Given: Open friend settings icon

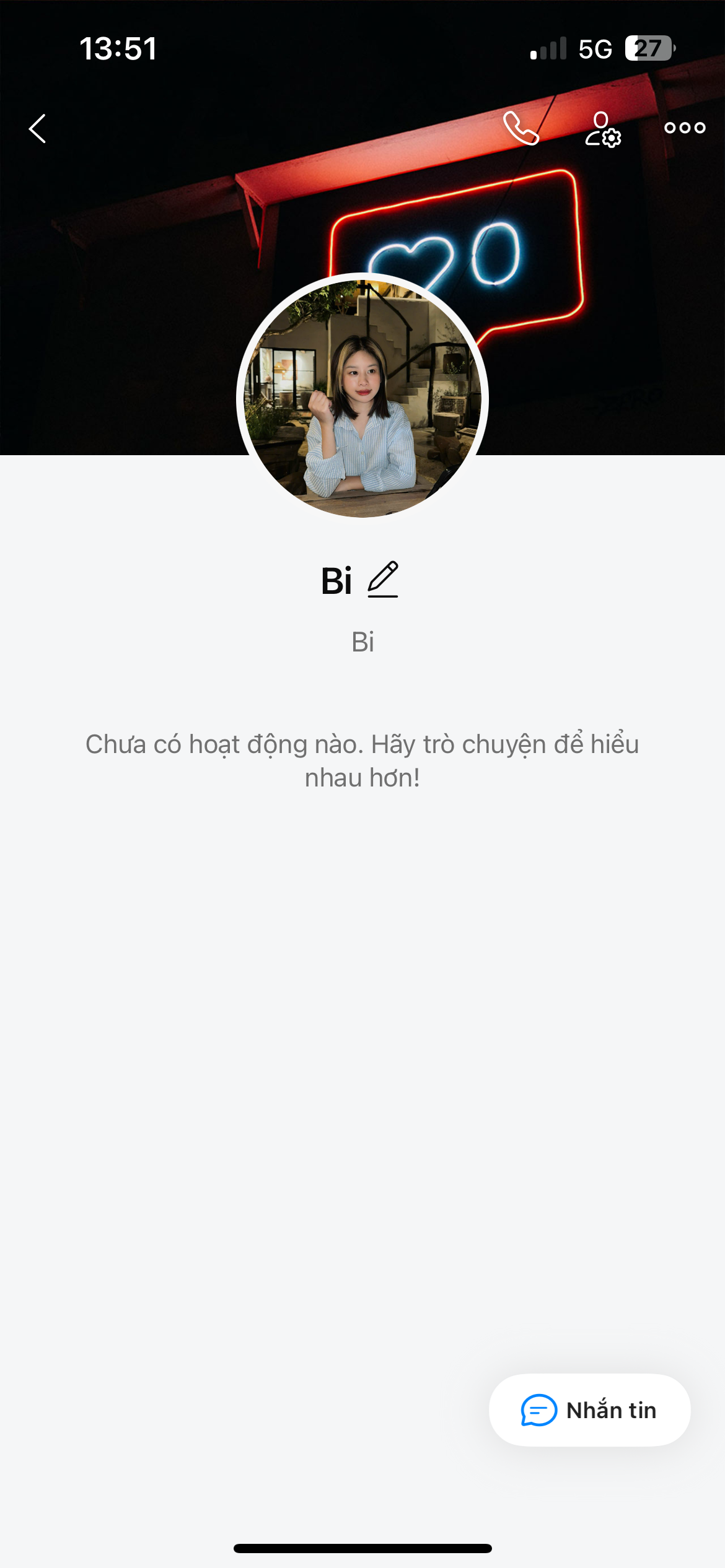Looking at the screenshot, I should [602, 129].
